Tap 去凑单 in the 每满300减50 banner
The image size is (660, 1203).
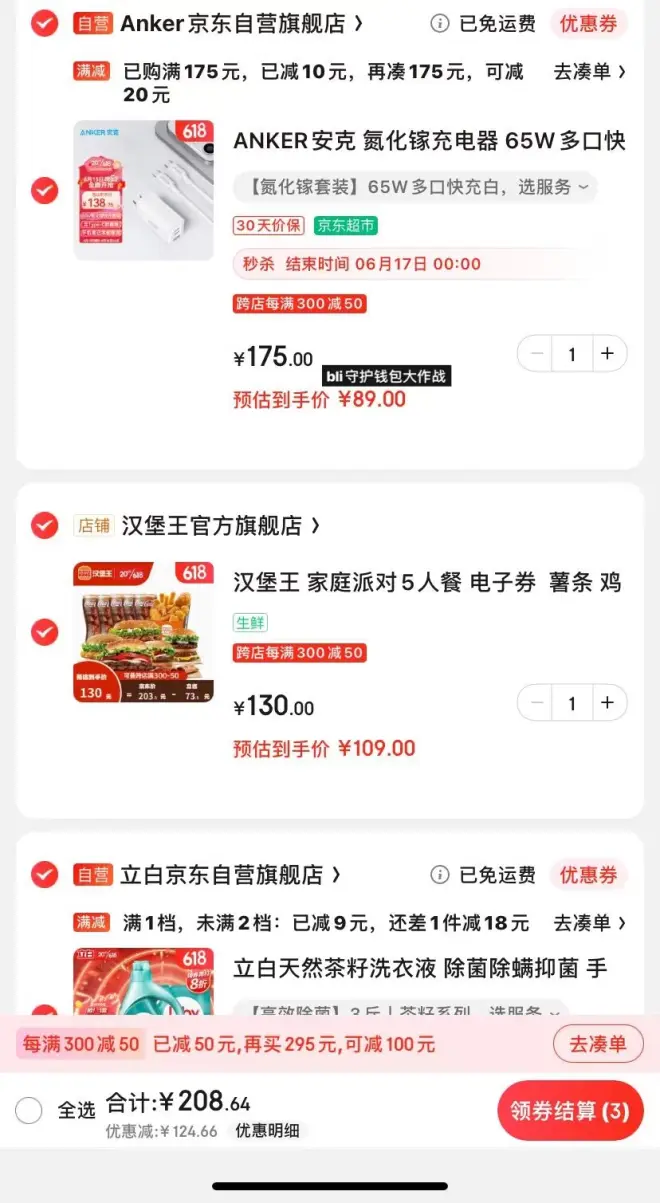tap(598, 1044)
